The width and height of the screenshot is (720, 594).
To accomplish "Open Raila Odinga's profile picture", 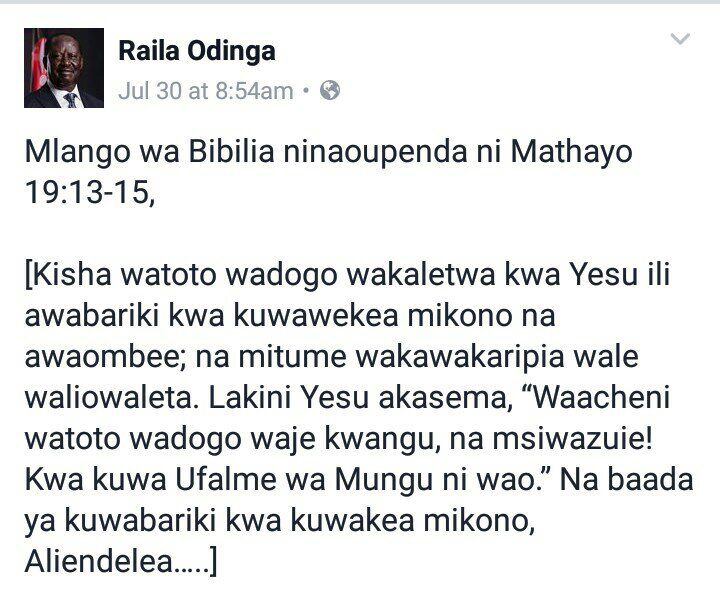I will 62,68.
